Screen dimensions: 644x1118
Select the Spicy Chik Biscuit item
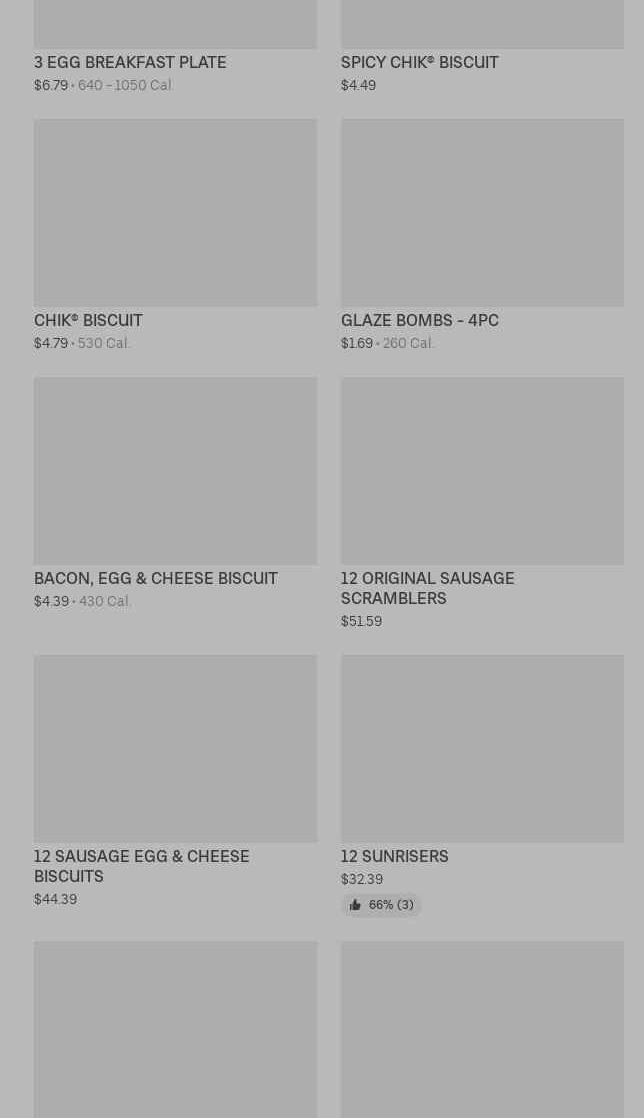coord(419,62)
